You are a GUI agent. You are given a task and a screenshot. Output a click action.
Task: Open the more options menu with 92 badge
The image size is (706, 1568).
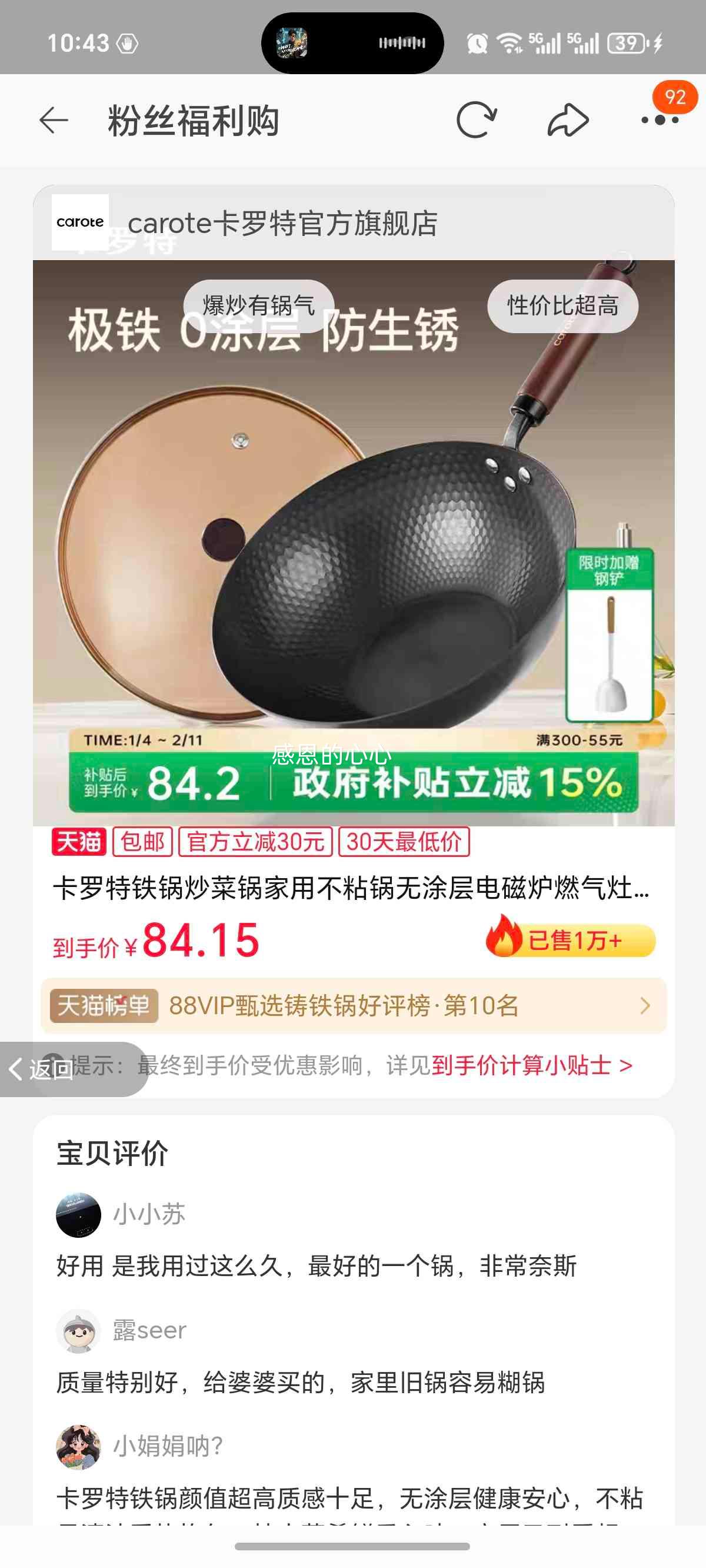(x=657, y=121)
